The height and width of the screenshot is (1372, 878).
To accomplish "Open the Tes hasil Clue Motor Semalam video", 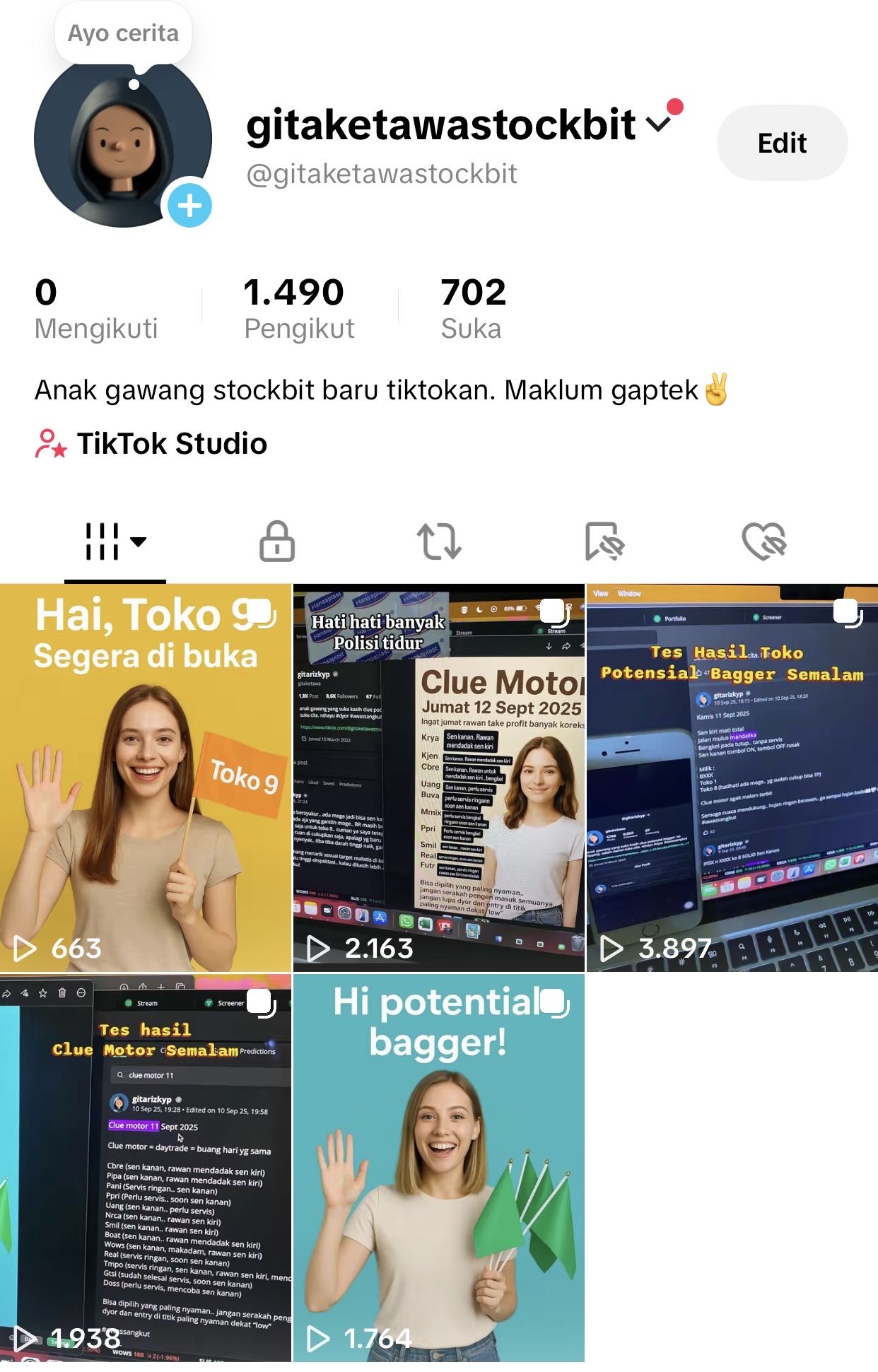I will click(x=146, y=1168).
